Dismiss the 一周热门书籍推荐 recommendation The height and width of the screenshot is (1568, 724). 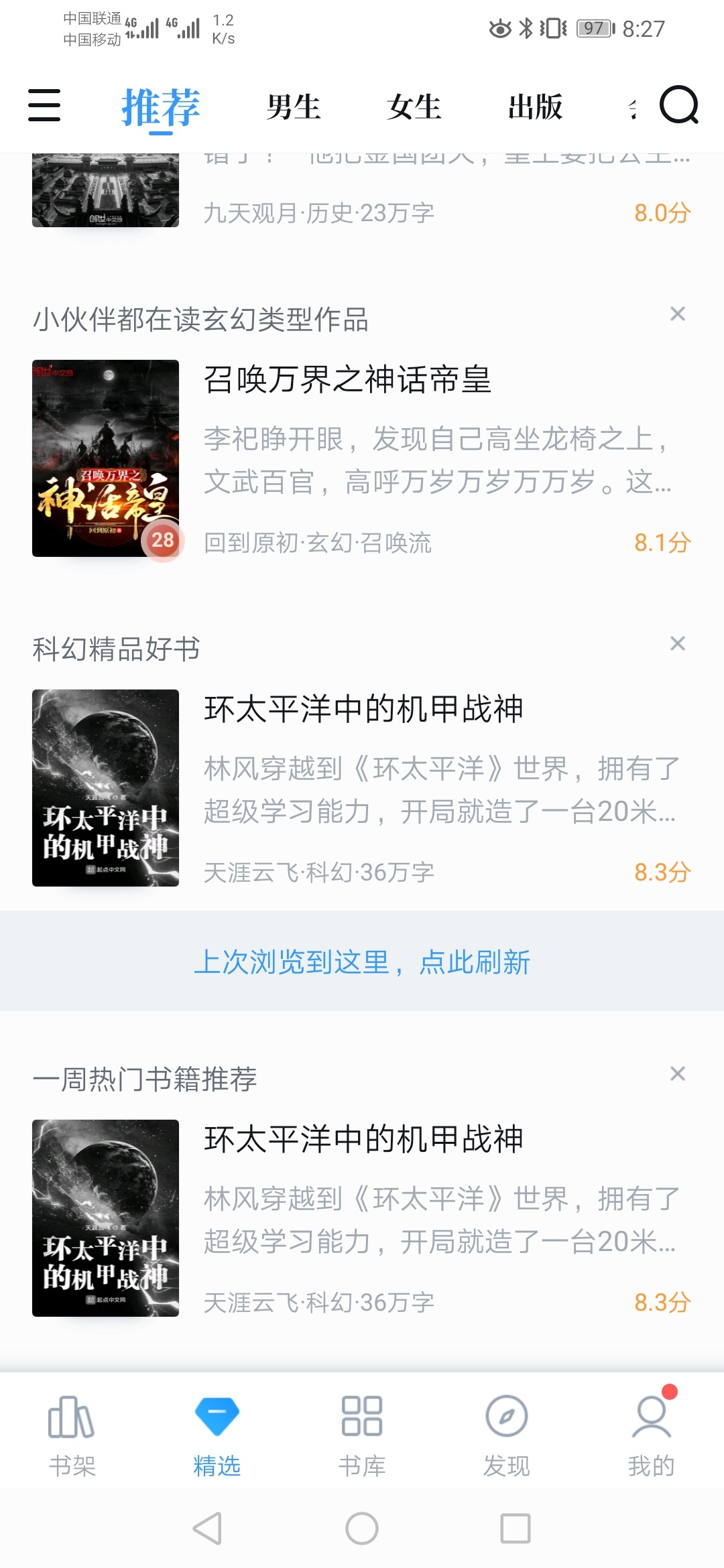coord(678,1073)
